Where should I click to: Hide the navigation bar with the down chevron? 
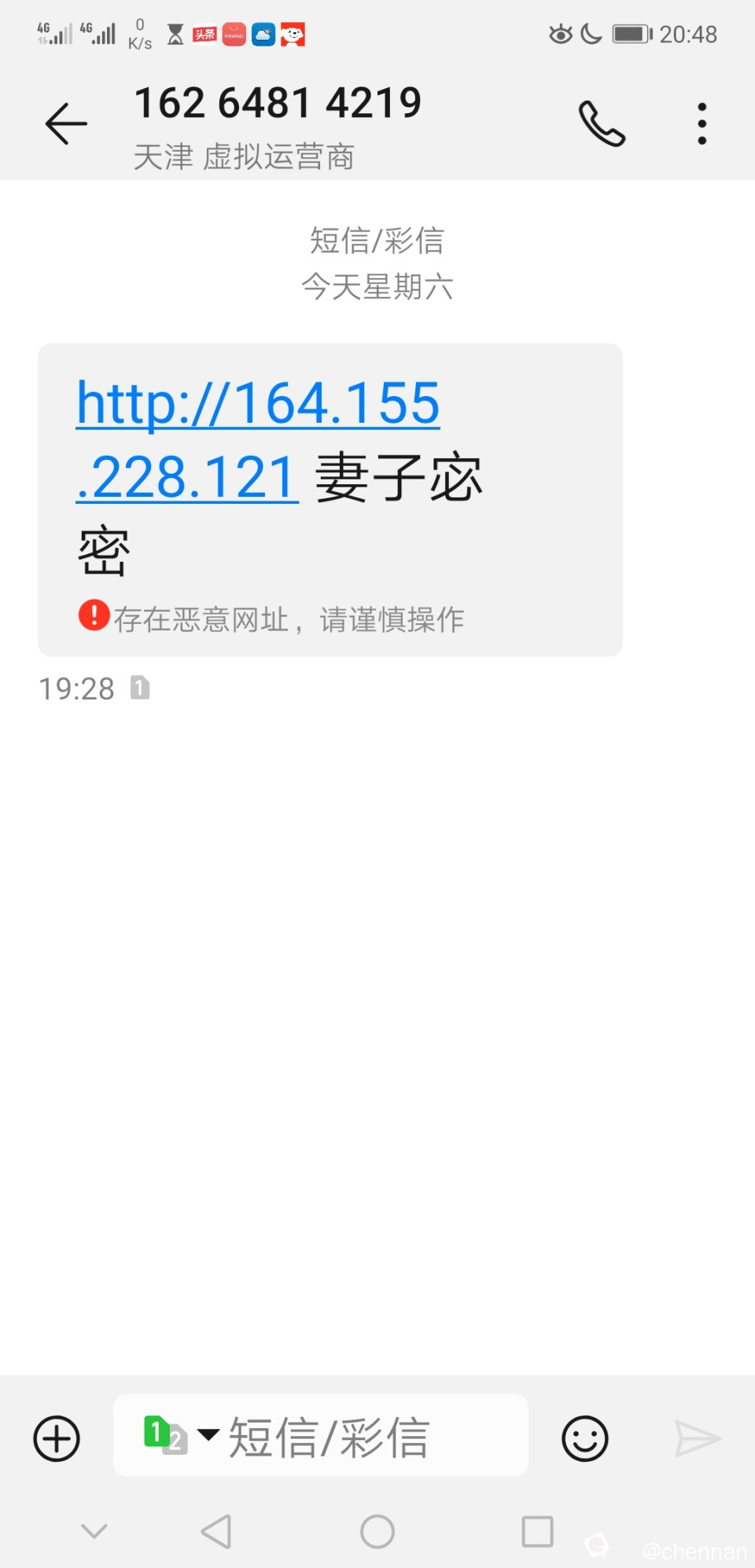tap(94, 1531)
